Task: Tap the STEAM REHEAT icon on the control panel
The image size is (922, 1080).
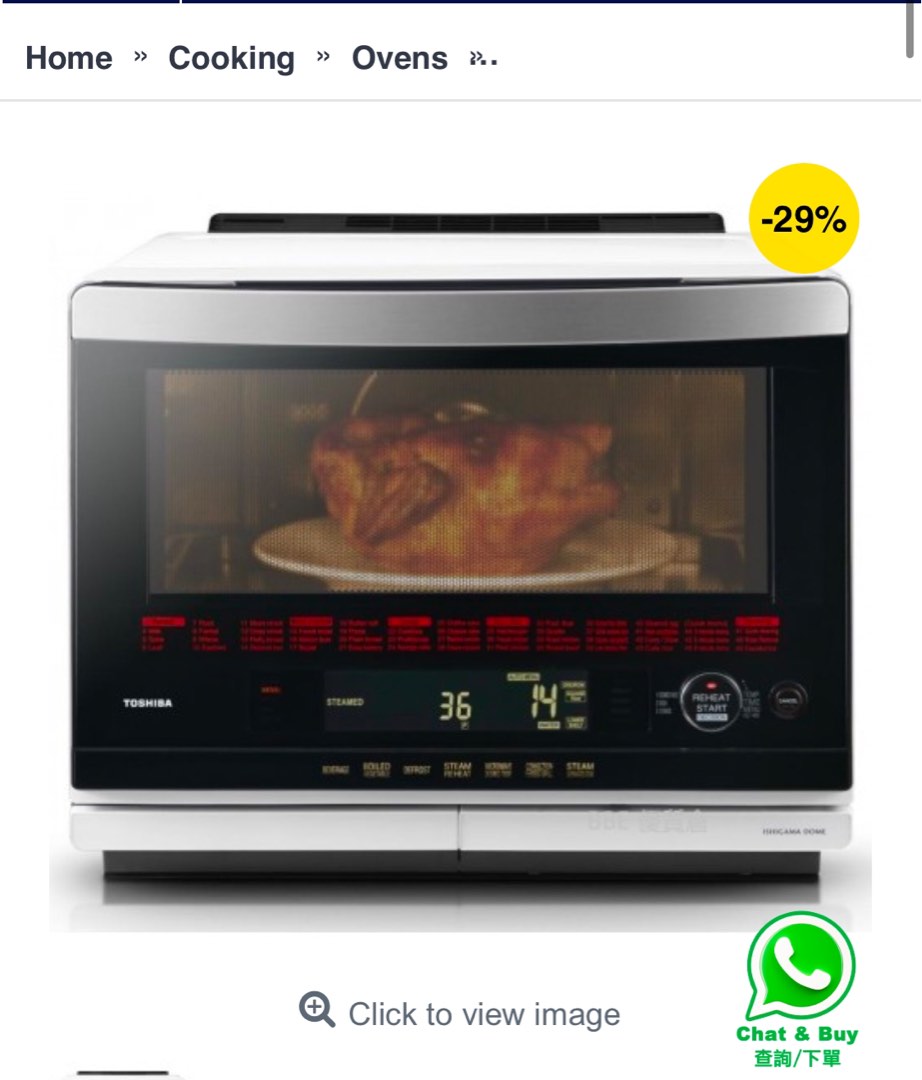Action: (x=457, y=768)
